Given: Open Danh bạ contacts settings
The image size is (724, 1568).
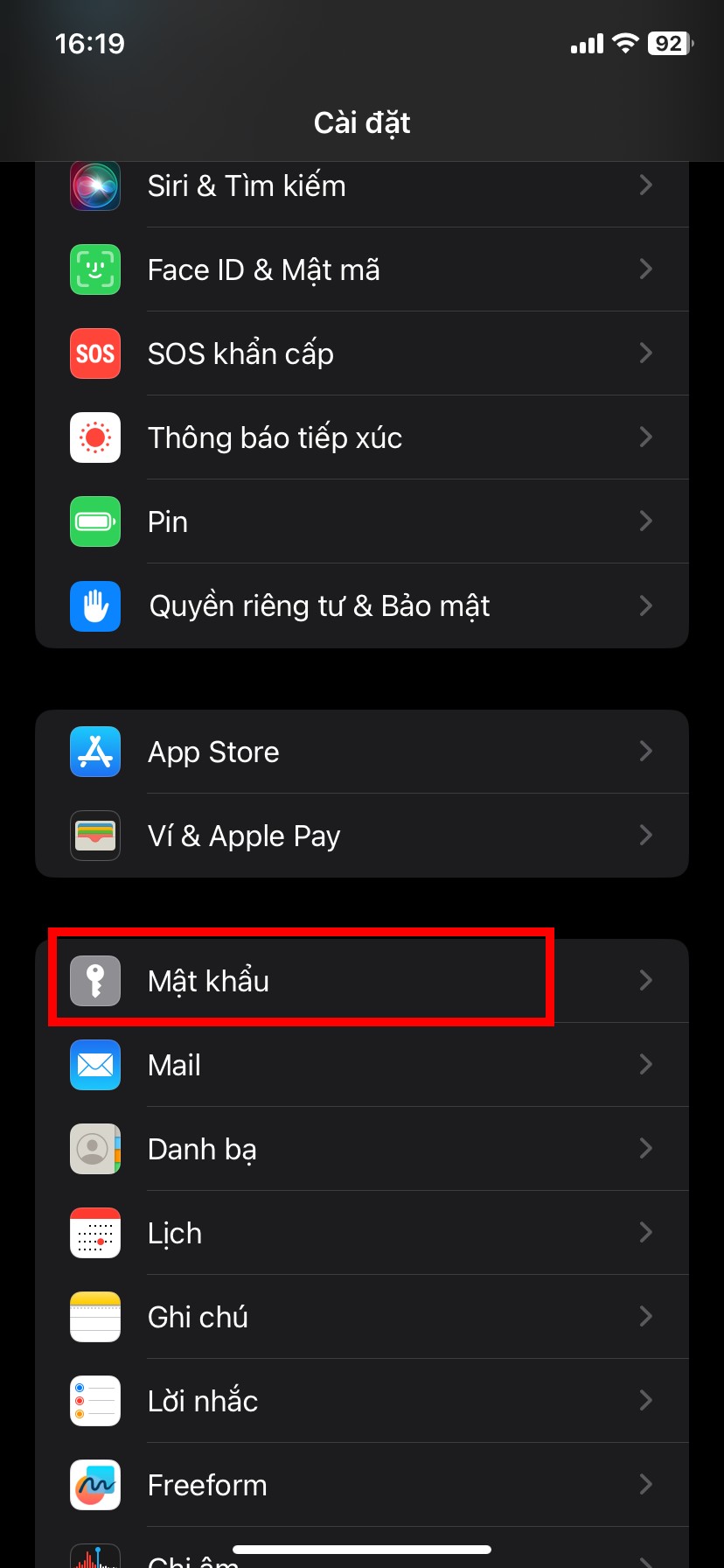Looking at the screenshot, I should pos(362,1149).
